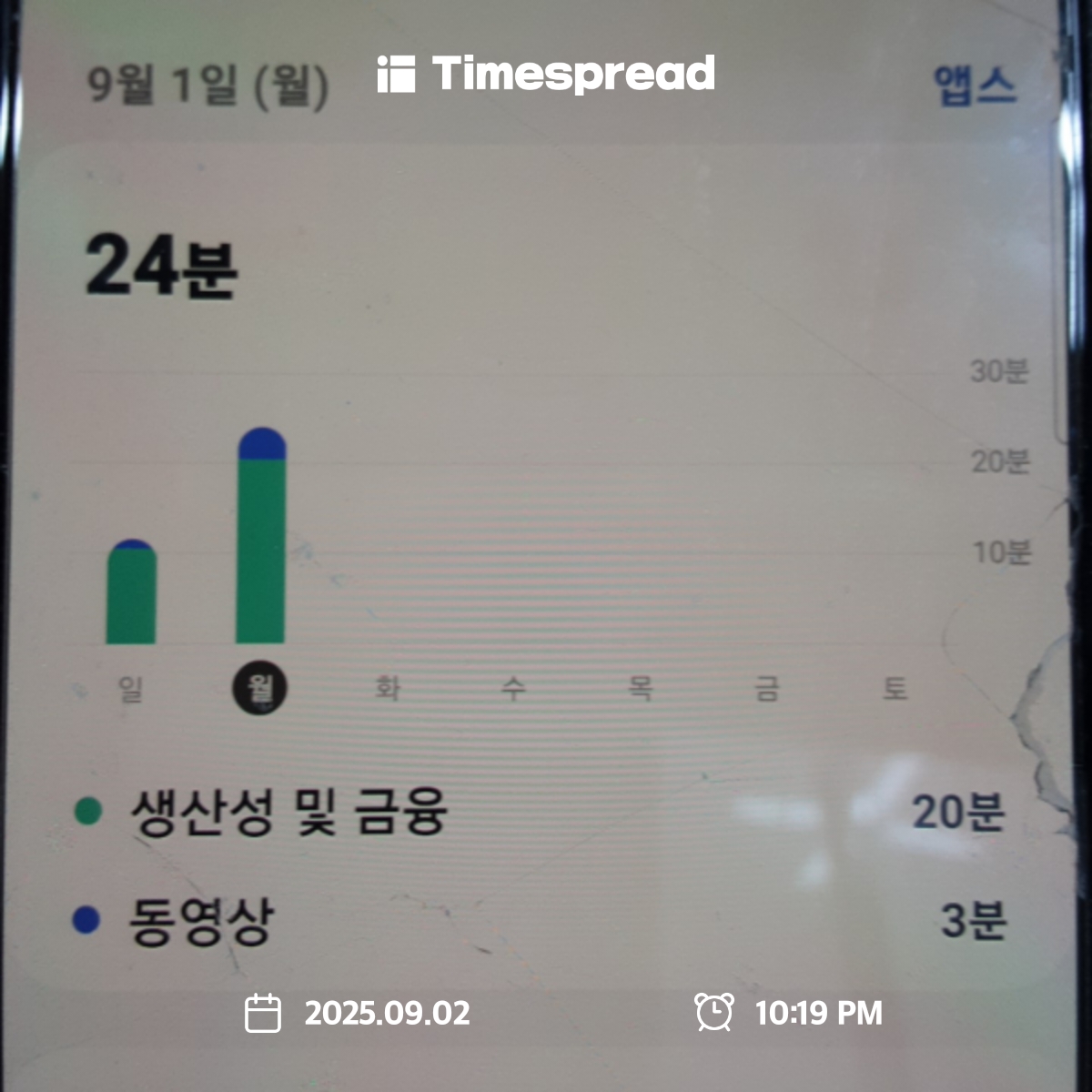Viewport: 1092px width, 1092px height.
Task: Tap the 앱스 option at top right
Action: tap(975, 86)
